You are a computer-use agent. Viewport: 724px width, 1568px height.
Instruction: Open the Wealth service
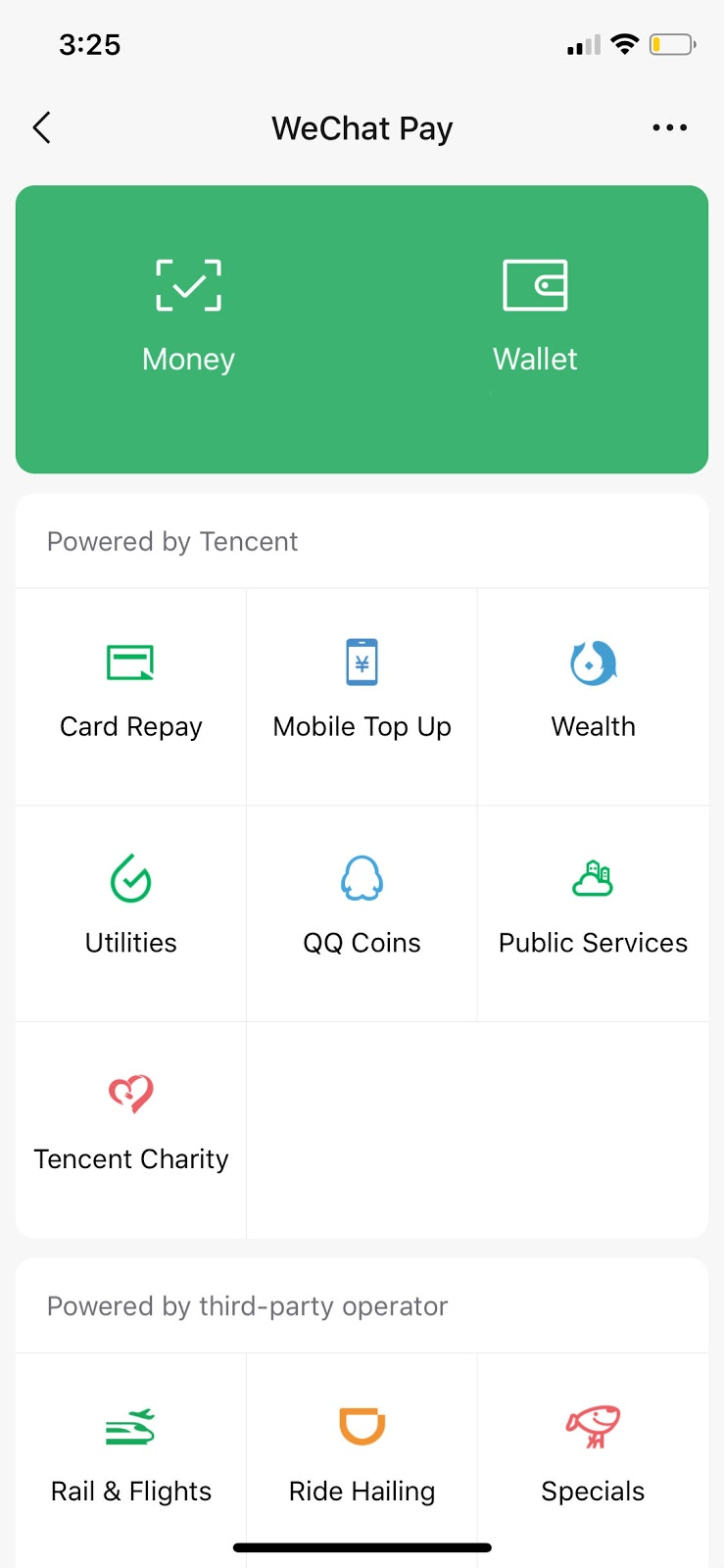(x=593, y=697)
